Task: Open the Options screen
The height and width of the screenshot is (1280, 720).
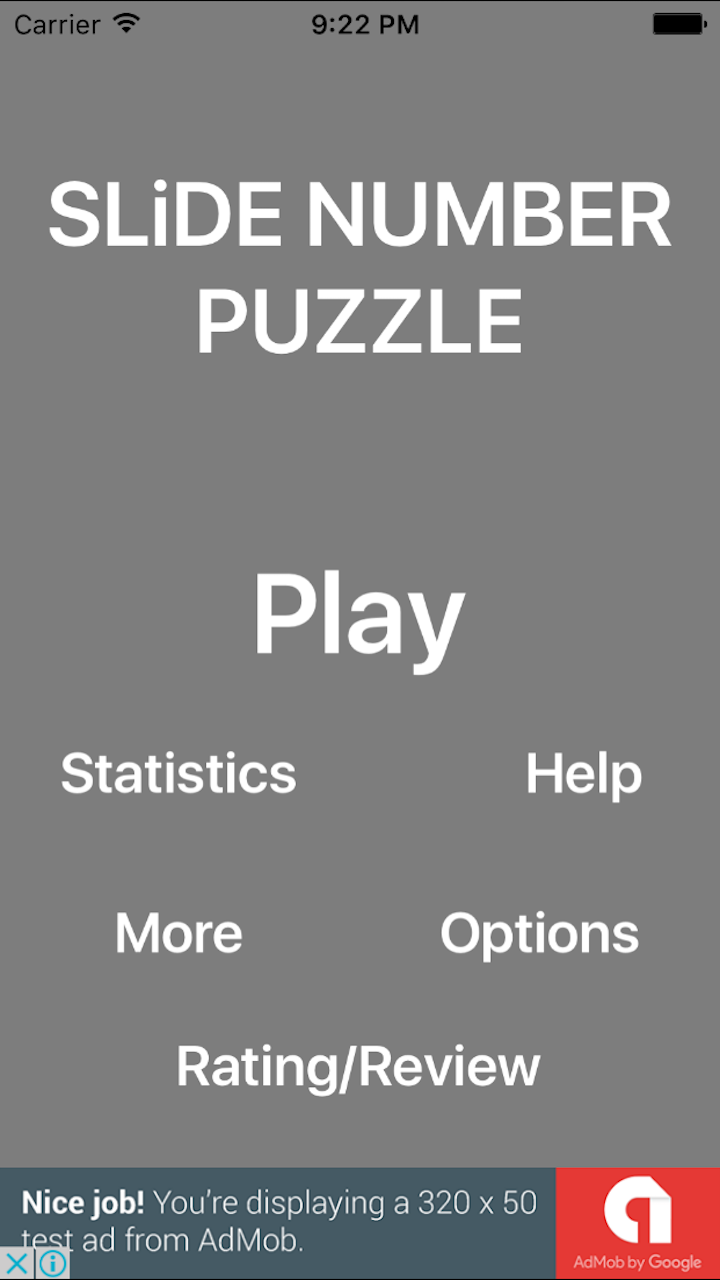Action: click(539, 933)
